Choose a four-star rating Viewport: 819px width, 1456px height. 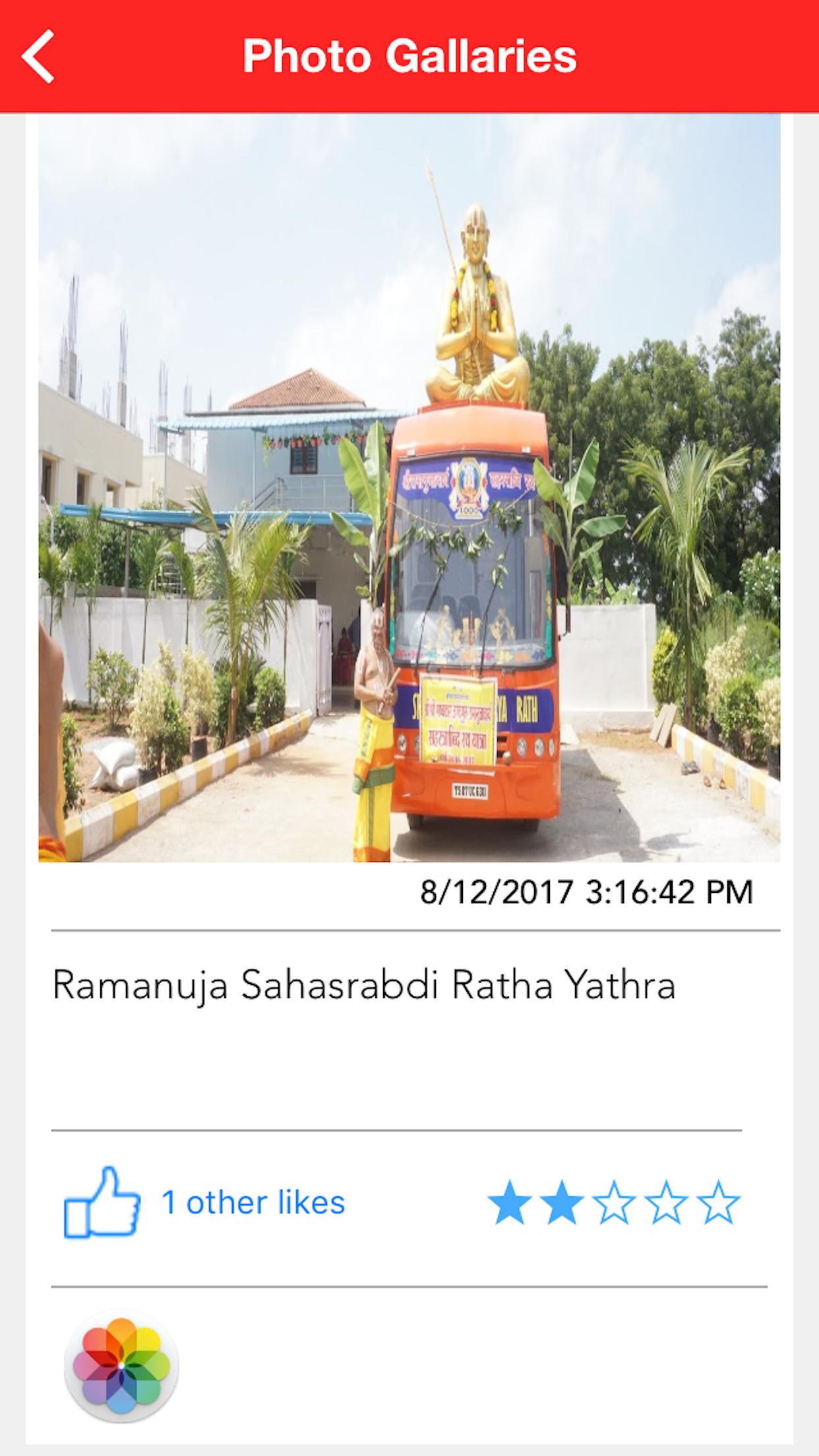tap(666, 1203)
